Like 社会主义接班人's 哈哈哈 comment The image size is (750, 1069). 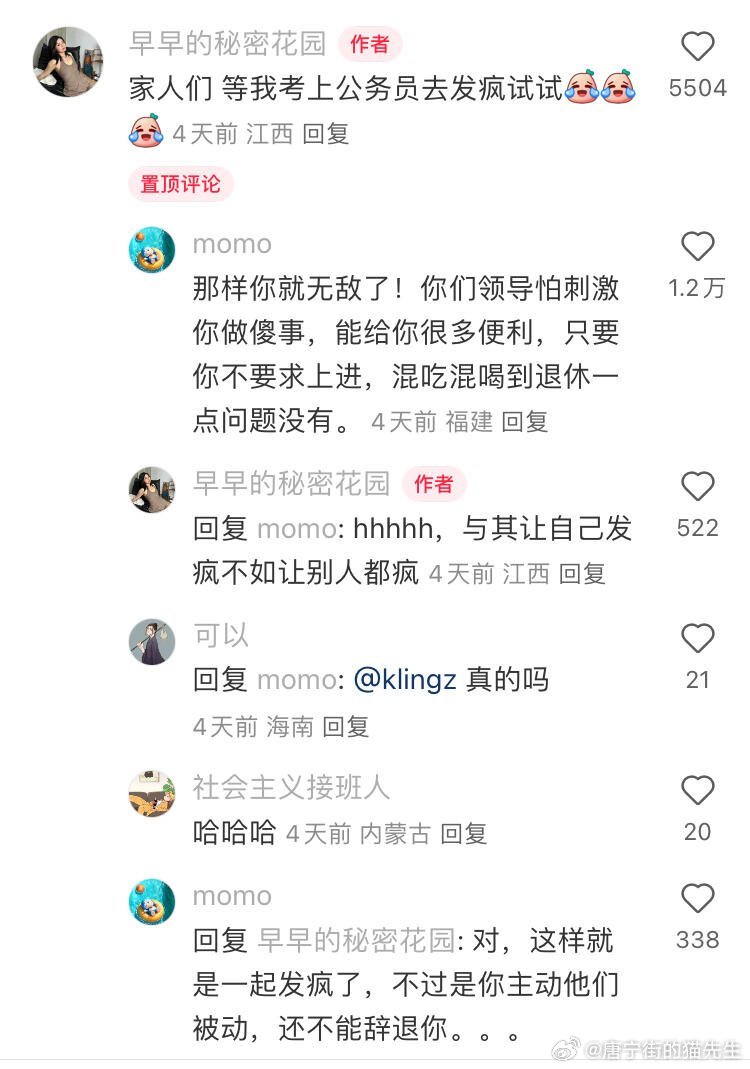[x=697, y=791]
